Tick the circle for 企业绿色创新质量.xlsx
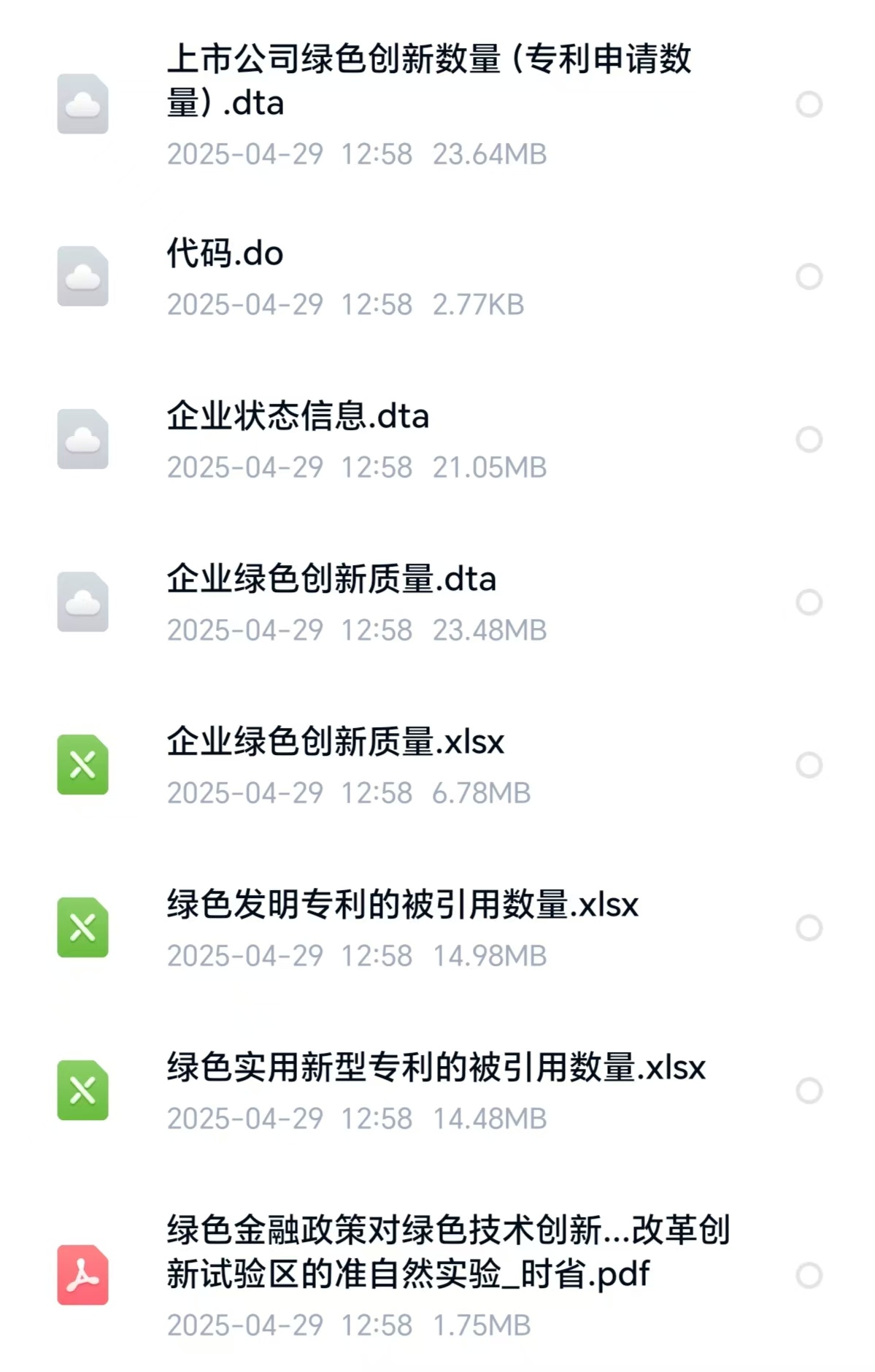The width and height of the screenshot is (875, 1372). click(x=809, y=765)
